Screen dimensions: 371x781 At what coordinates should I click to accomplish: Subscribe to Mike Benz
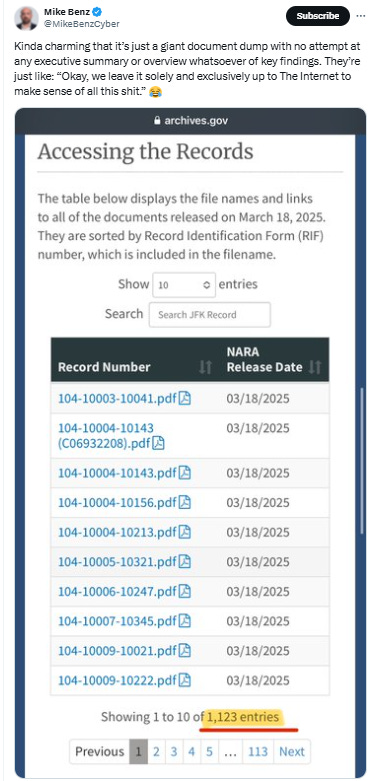click(x=318, y=16)
